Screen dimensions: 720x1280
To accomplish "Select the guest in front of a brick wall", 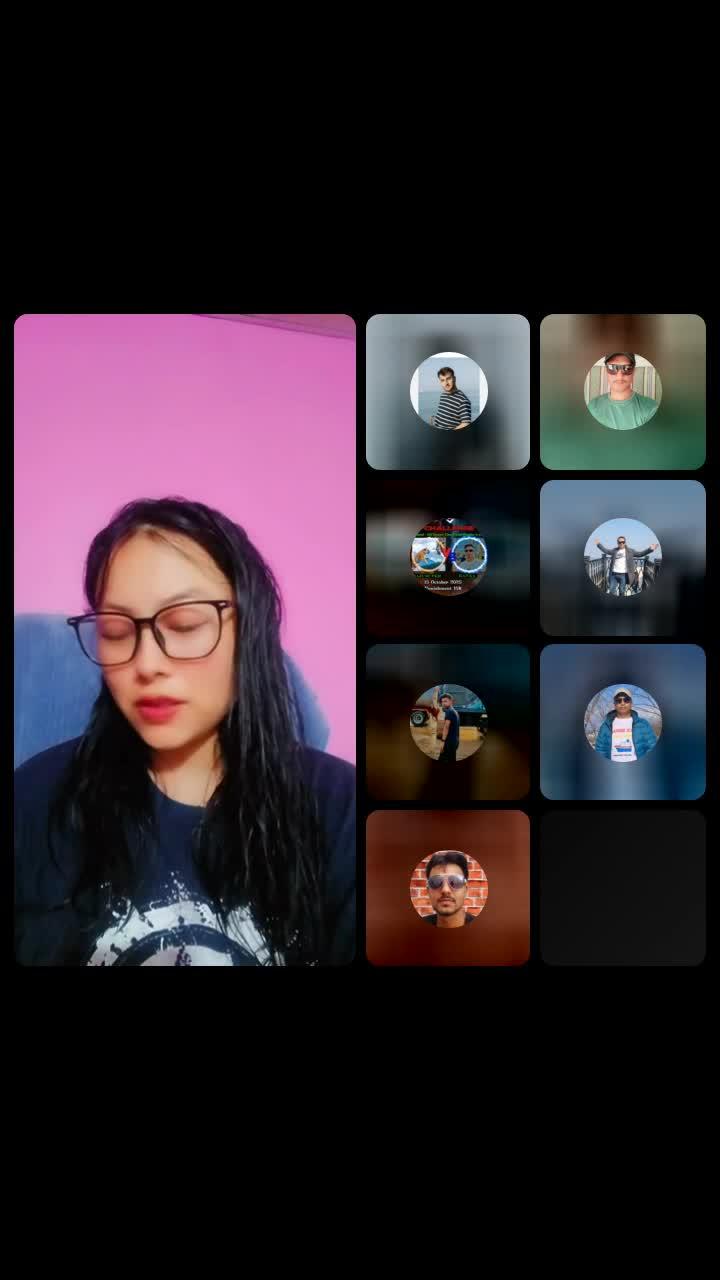I will (x=448, y=887).
